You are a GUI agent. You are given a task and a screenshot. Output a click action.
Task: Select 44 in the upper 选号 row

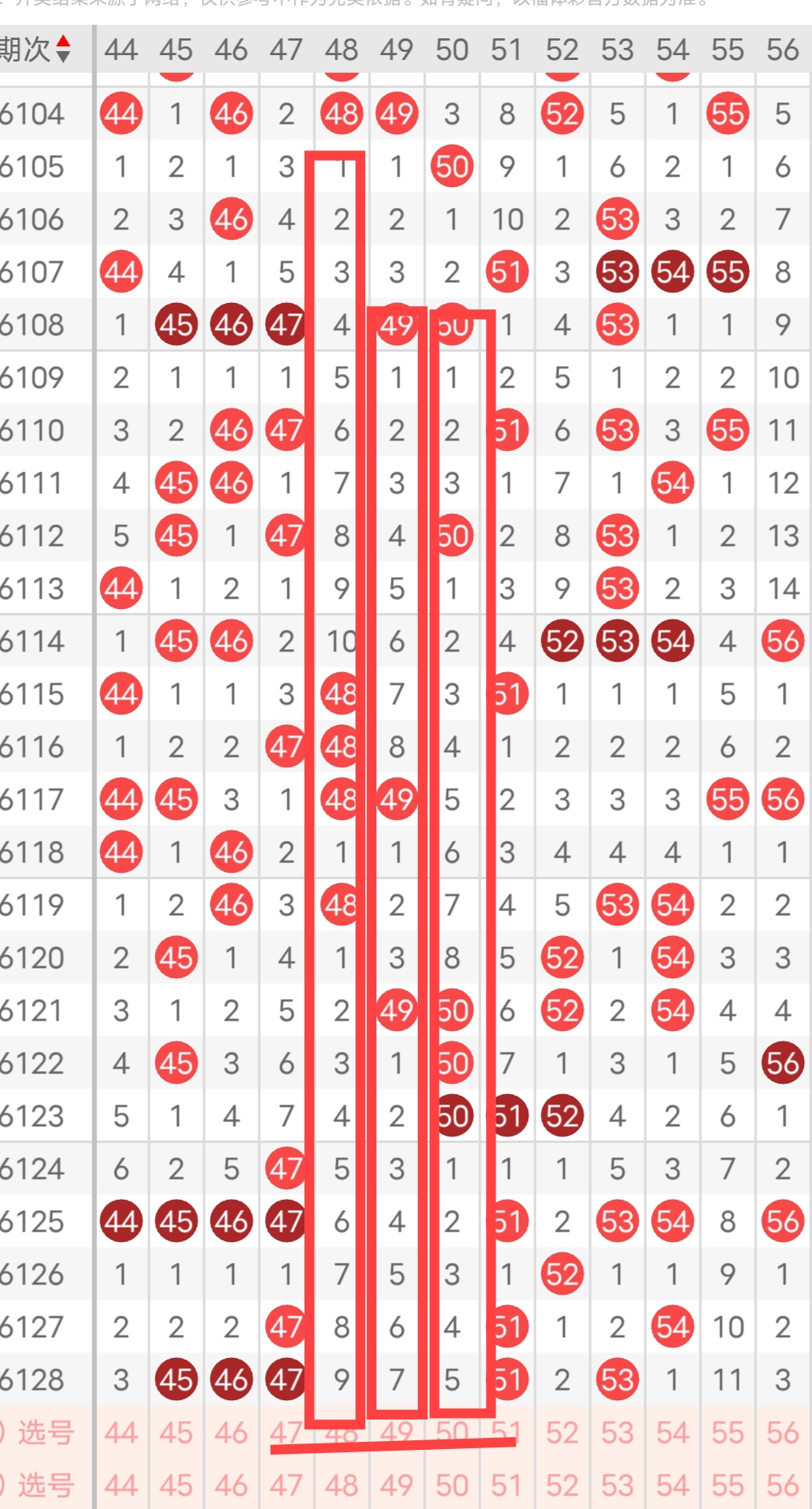click(121, 1433)
